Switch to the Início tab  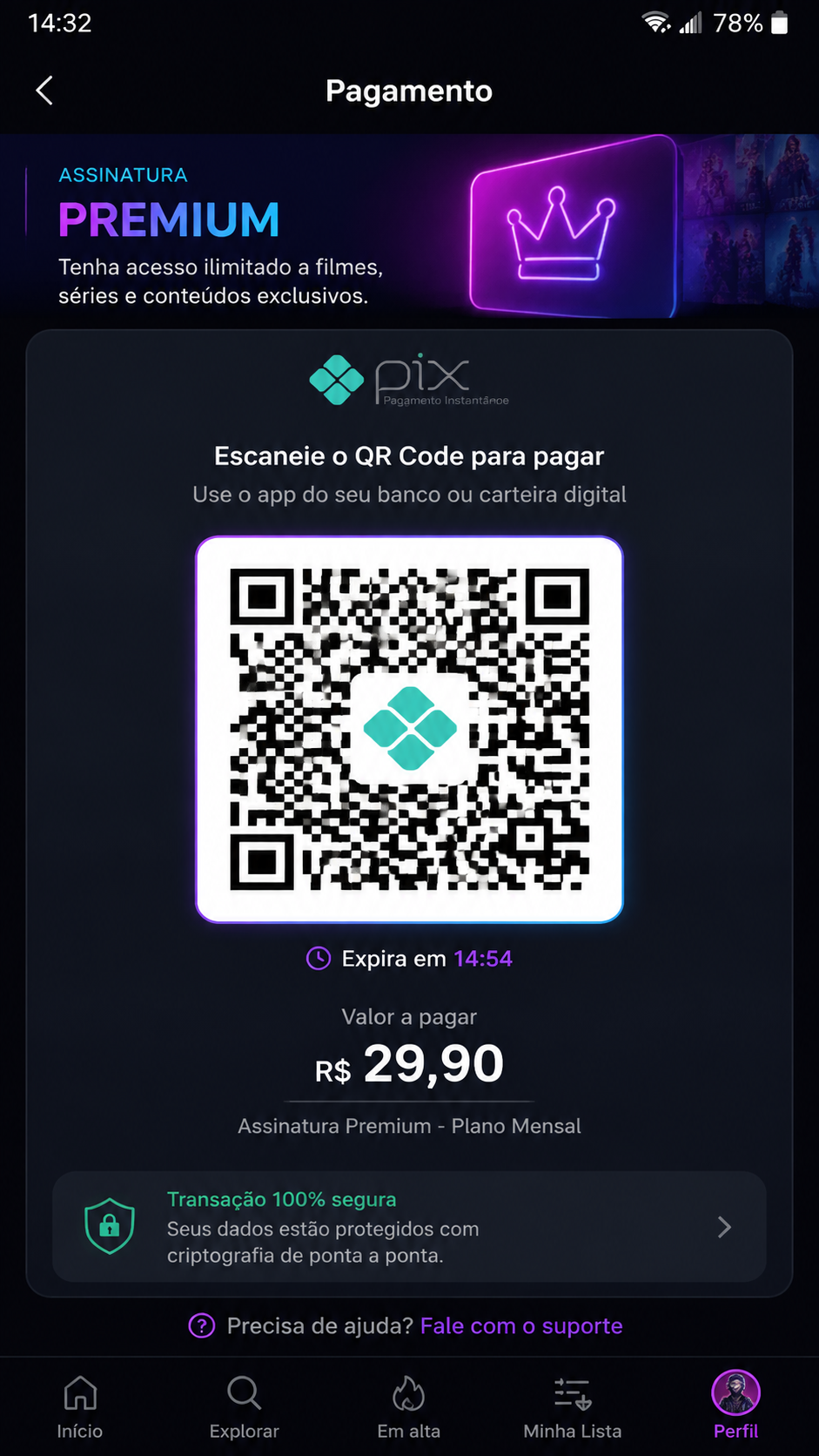point(80,1407)
